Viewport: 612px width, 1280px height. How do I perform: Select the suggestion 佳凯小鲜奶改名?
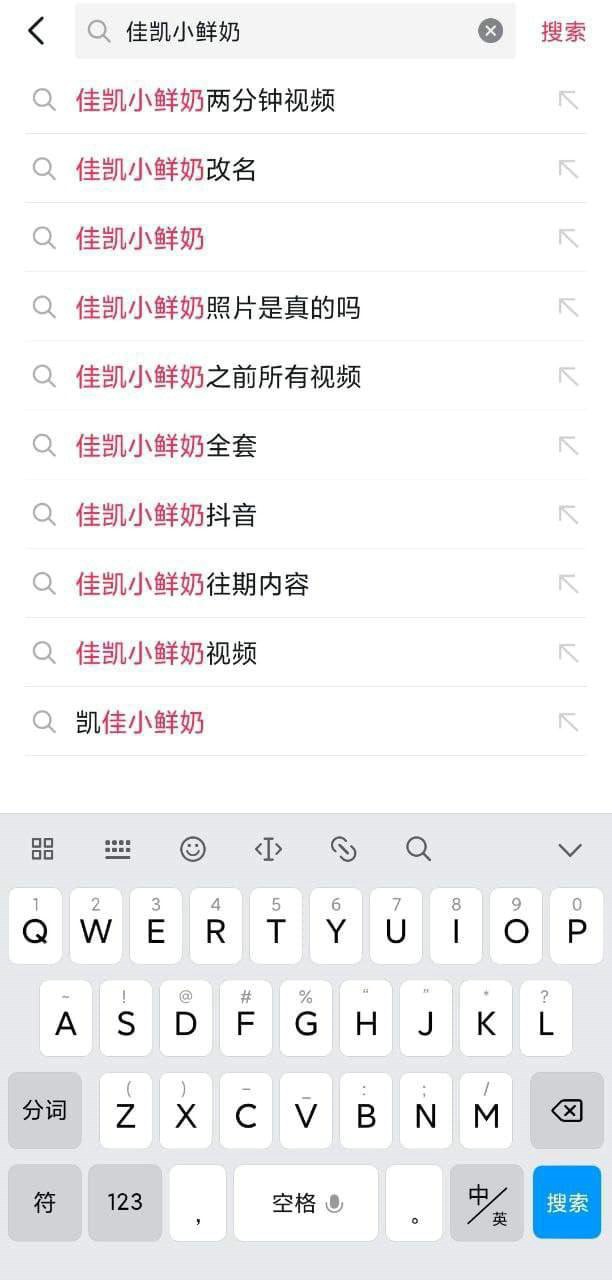[x=166, y=169]
